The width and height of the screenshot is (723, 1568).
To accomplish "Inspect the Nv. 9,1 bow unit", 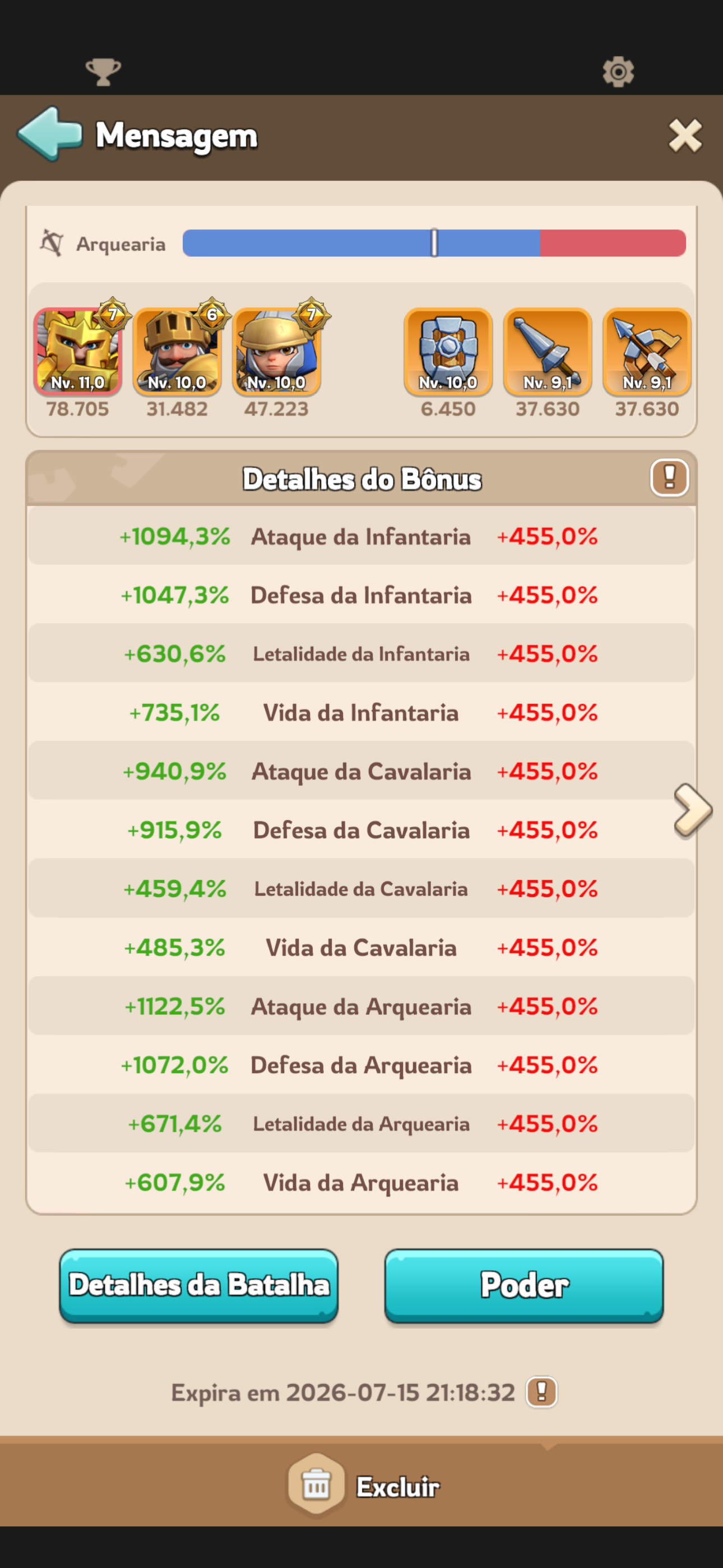I will point(646,352).
